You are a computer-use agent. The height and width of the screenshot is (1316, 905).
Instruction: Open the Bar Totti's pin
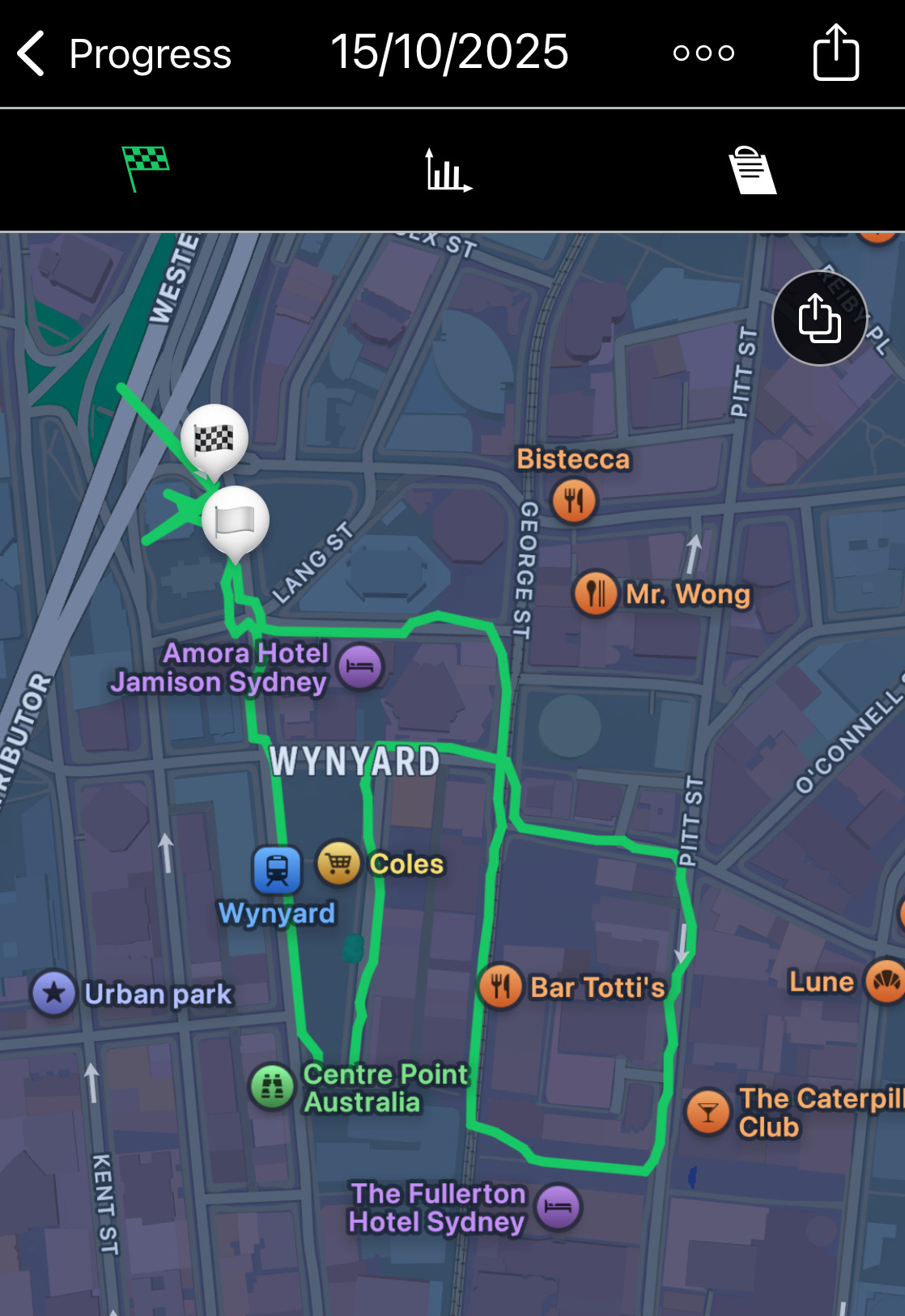coord(500,987)
